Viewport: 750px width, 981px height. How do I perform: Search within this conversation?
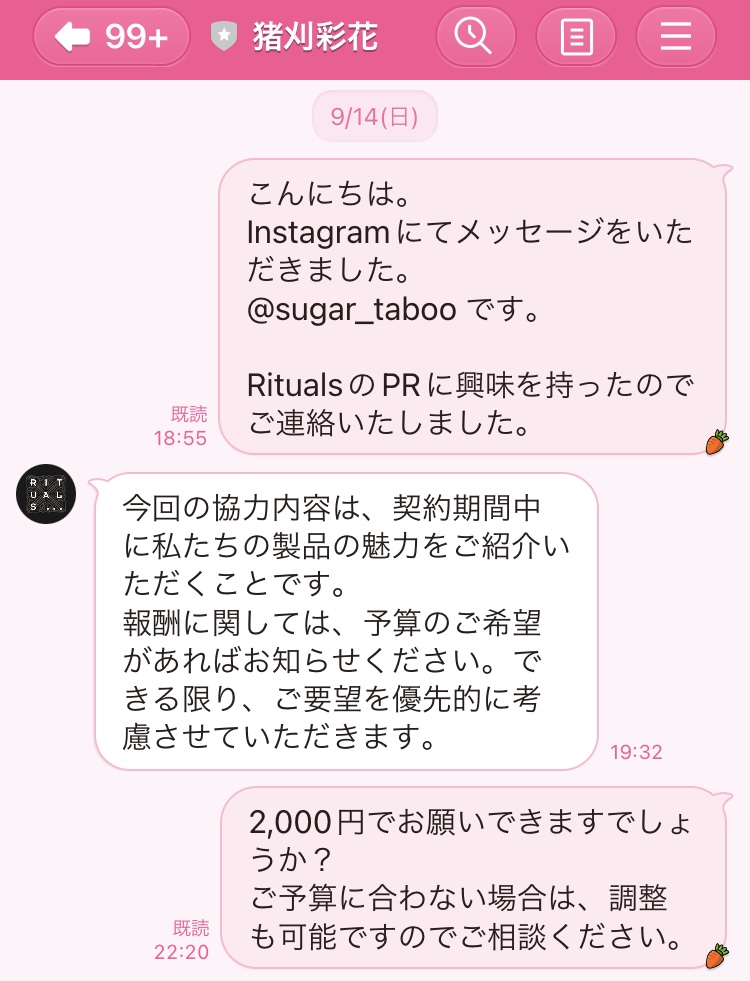pyautogui.click(x=474, y=38)
